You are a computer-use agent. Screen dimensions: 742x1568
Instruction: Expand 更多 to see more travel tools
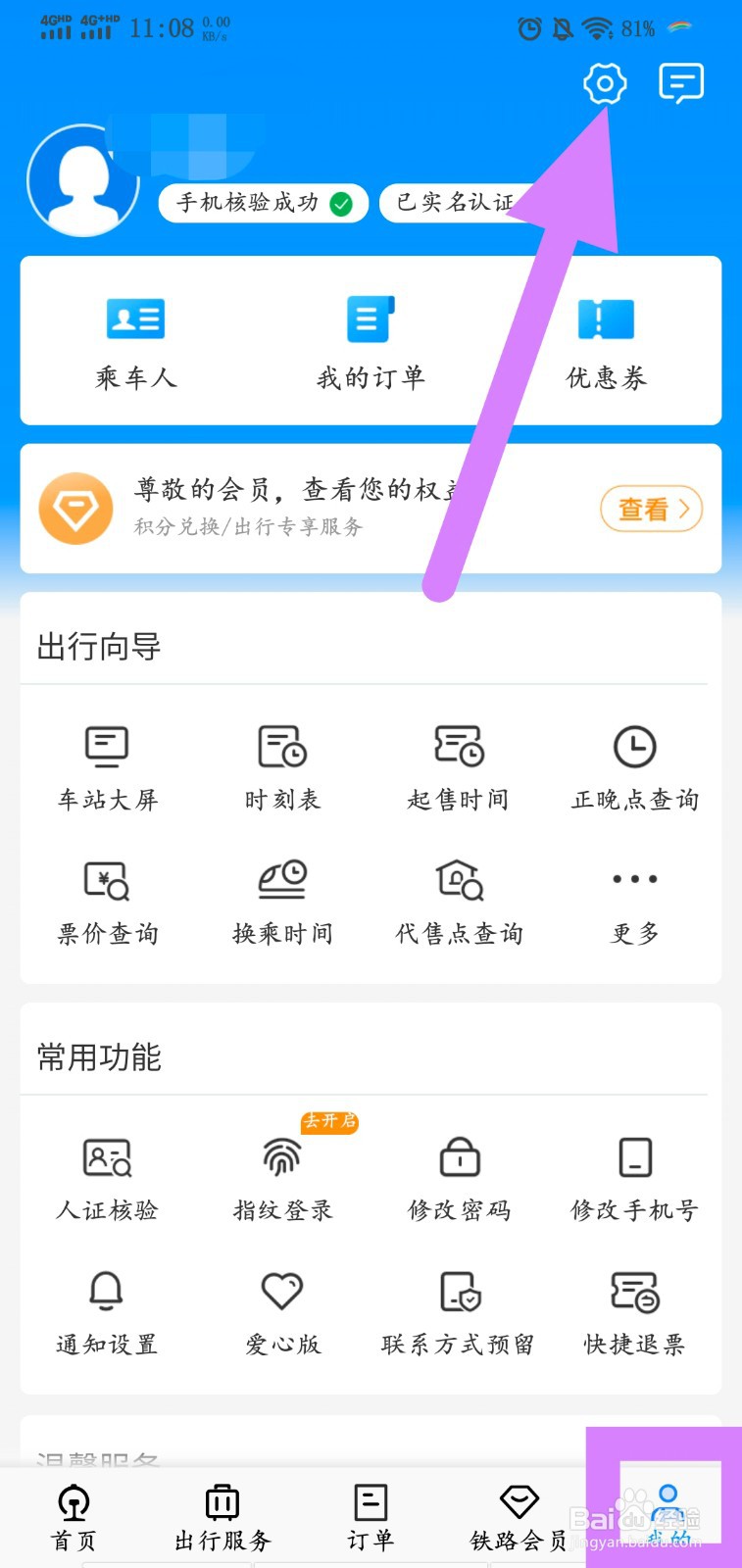point(634,900)
